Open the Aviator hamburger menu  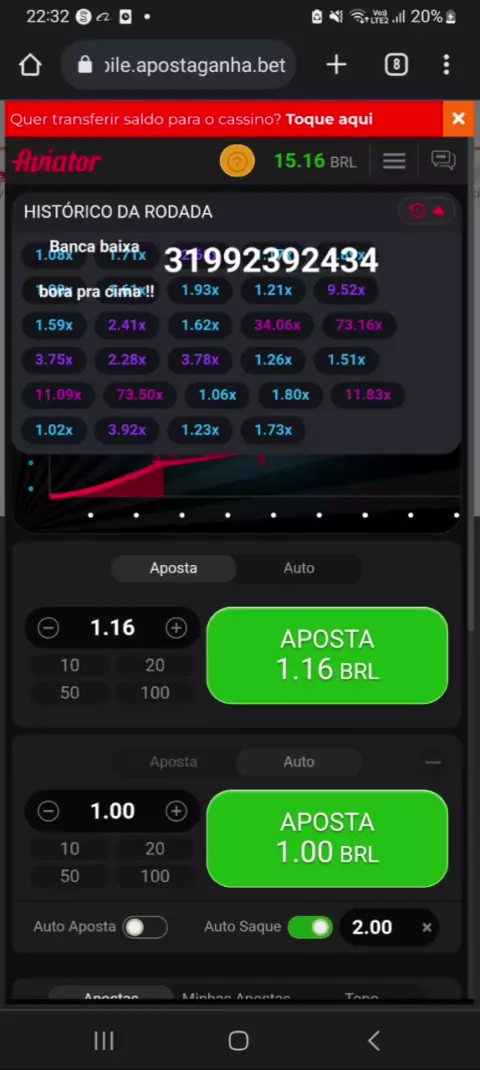(x=394, y=161)
